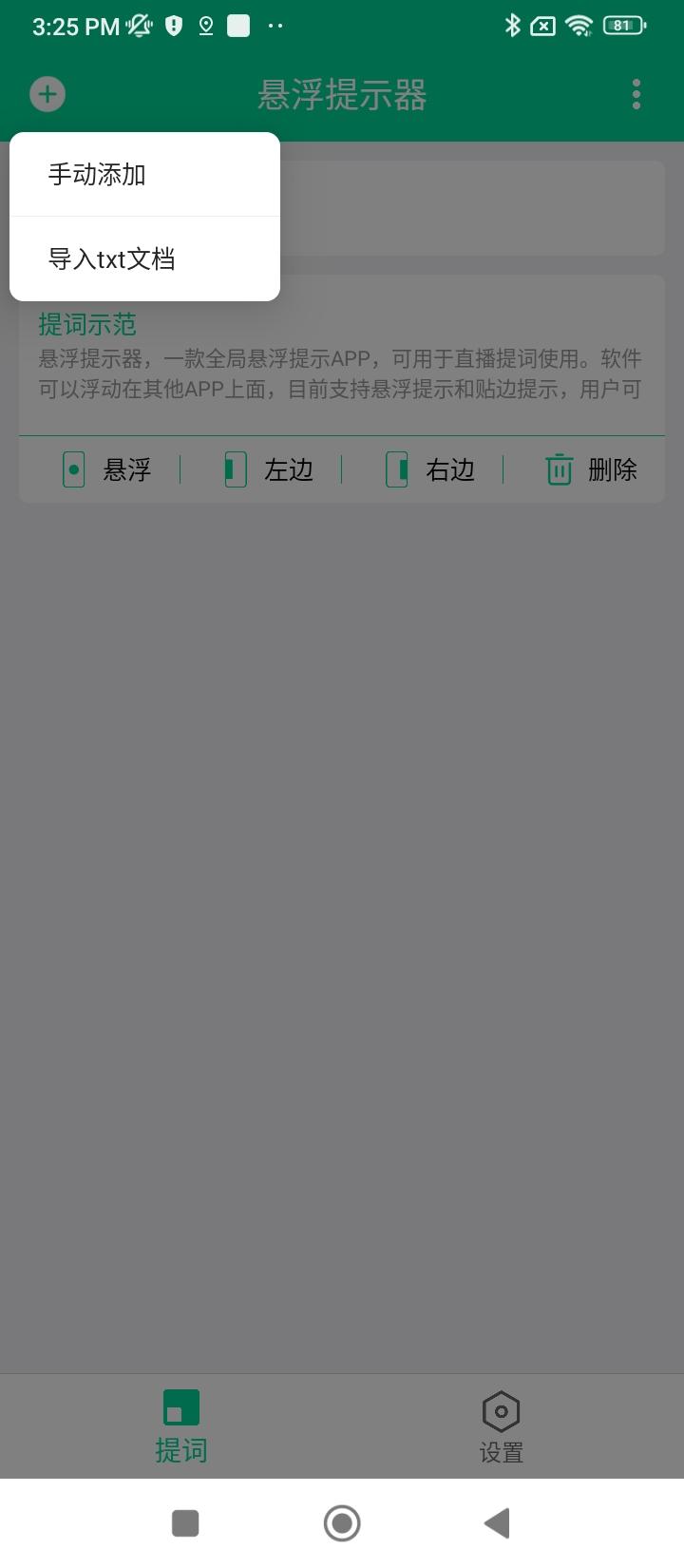Open the 提词示范 note title

coord(87,325)
